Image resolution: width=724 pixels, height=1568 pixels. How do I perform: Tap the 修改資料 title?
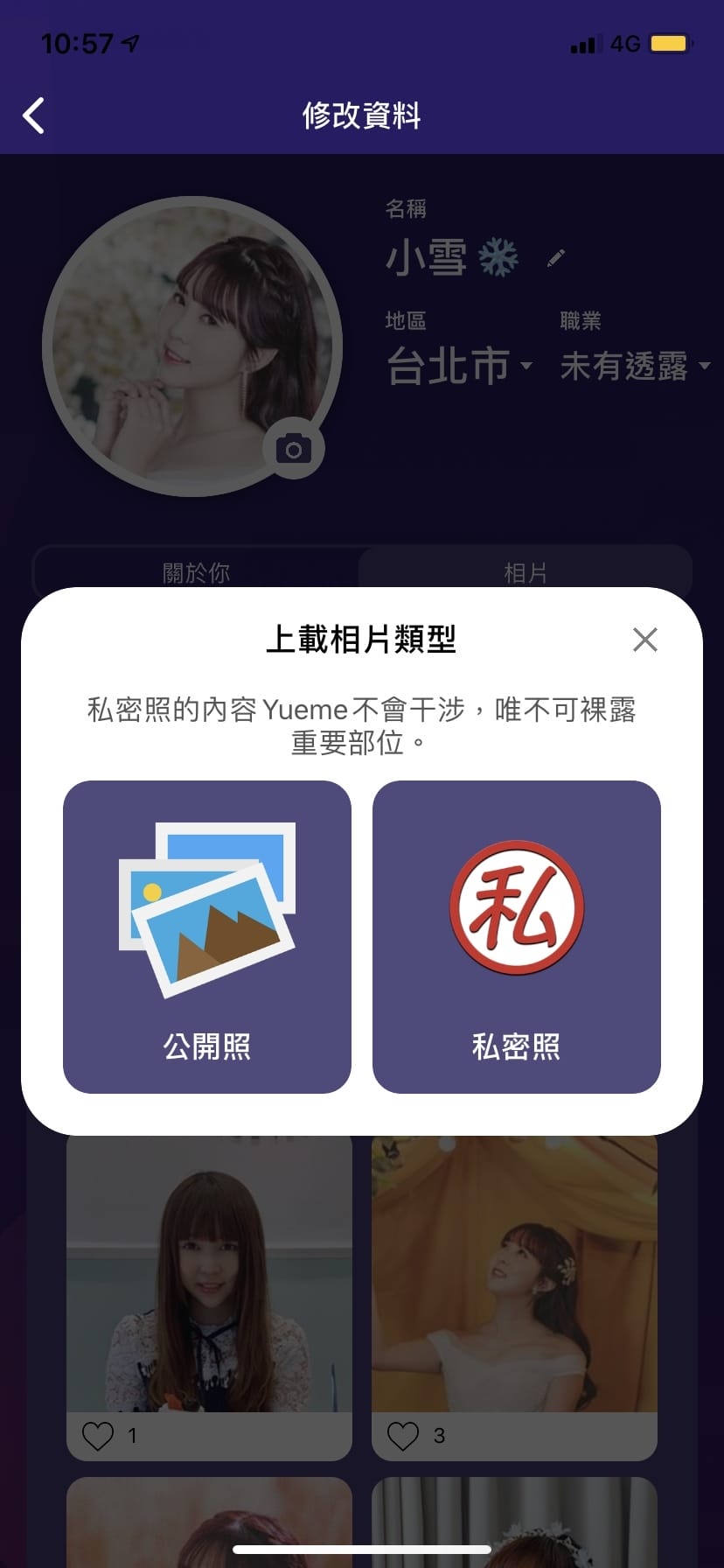[x=361, y=115]
